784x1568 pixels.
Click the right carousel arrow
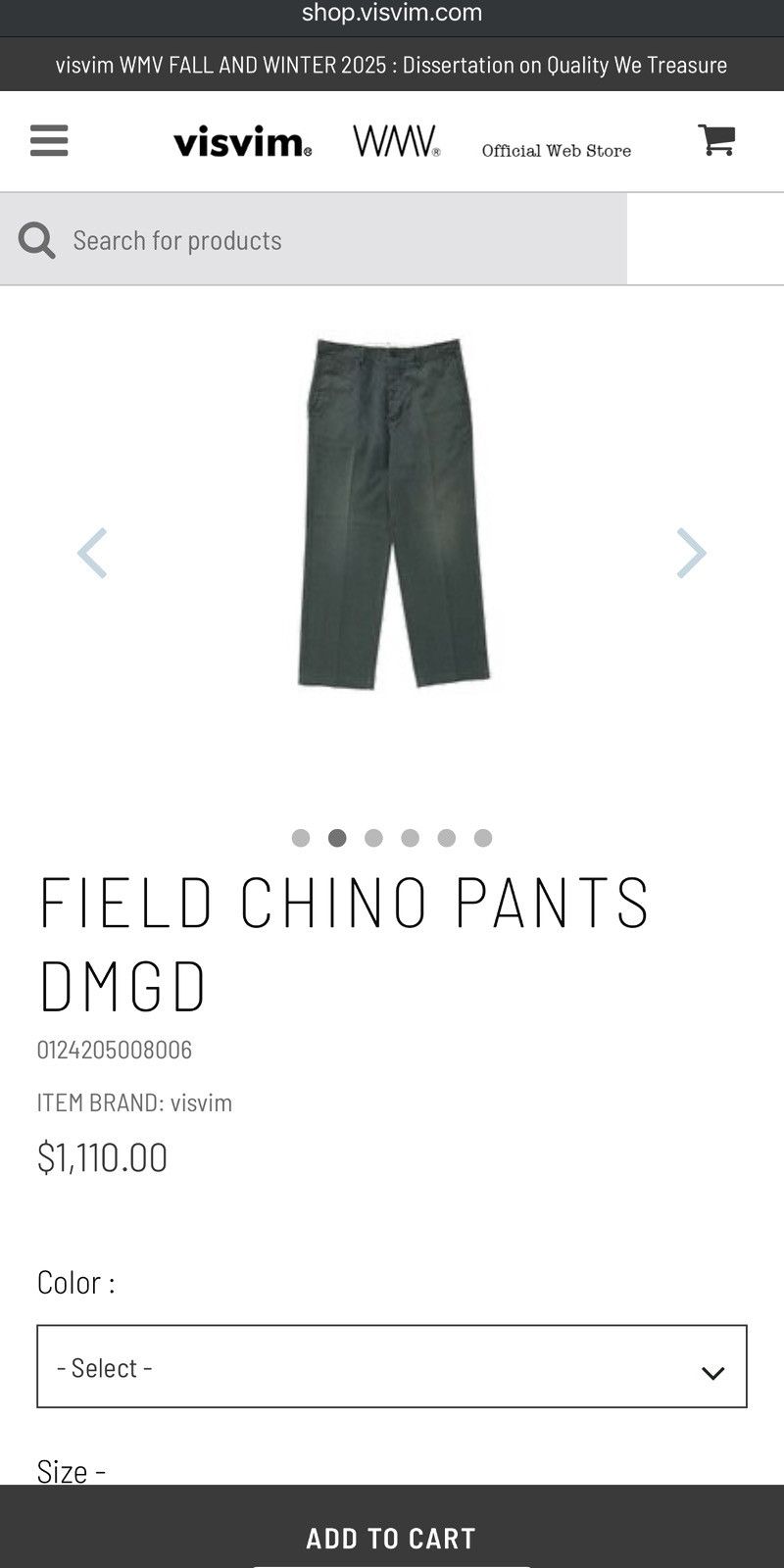coord(691,552)
